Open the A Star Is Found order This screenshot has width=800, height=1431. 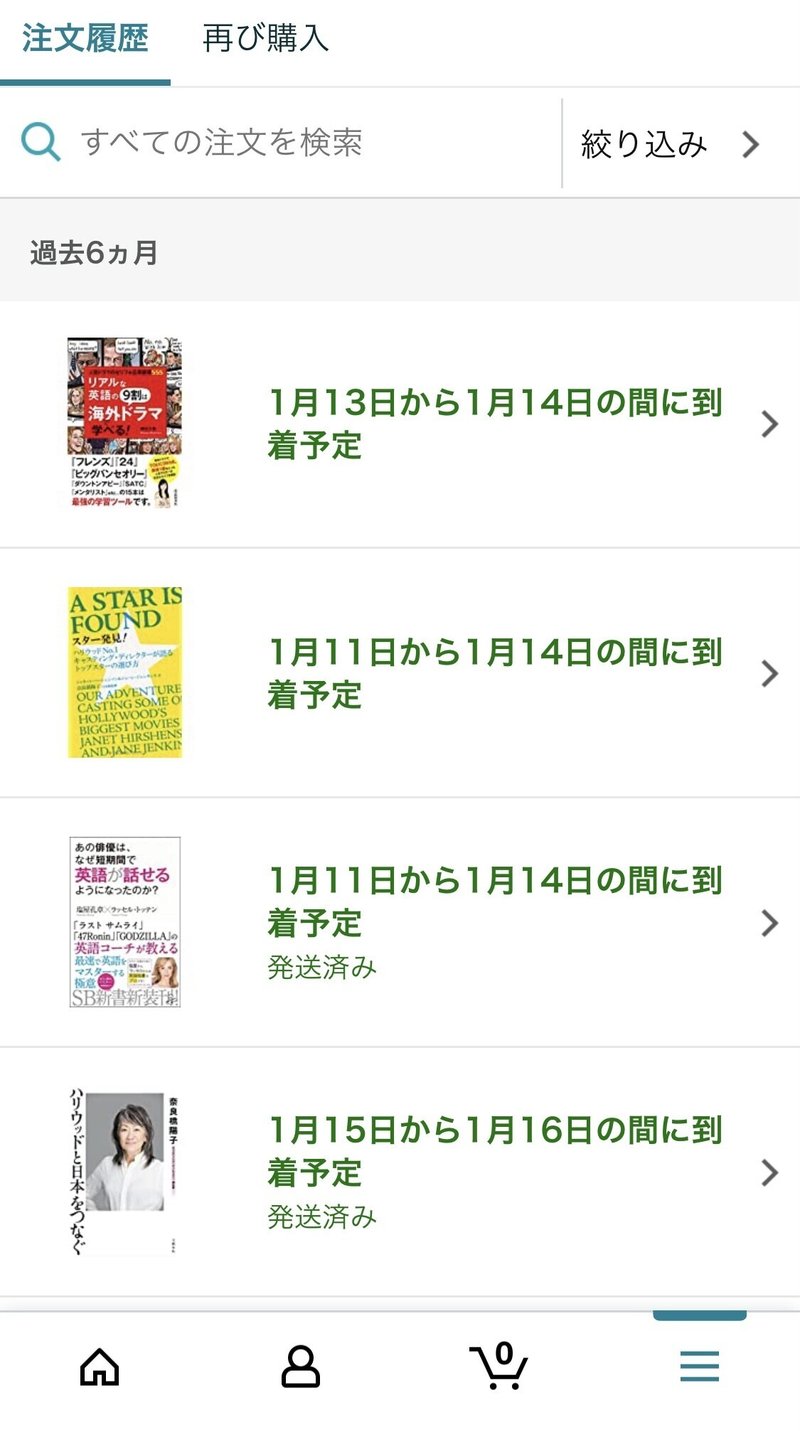[400, 673]
